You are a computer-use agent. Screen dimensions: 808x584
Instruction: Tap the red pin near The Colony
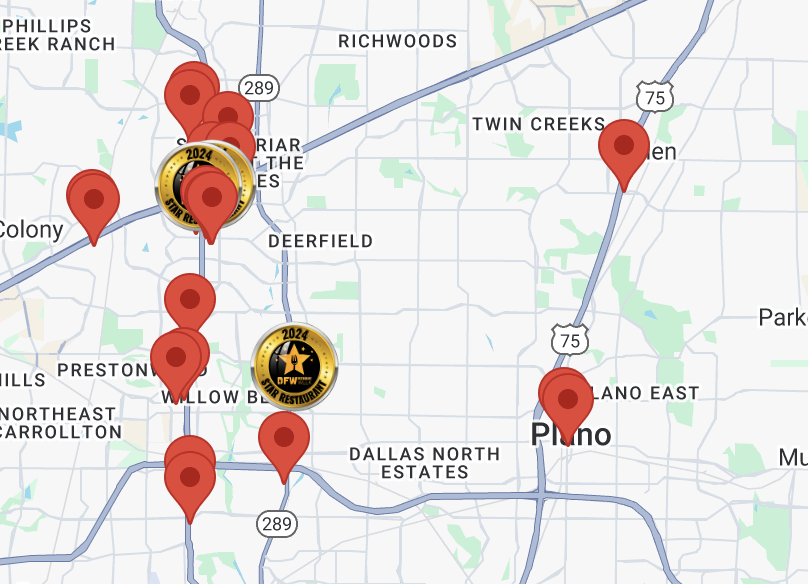click(93, 201)
